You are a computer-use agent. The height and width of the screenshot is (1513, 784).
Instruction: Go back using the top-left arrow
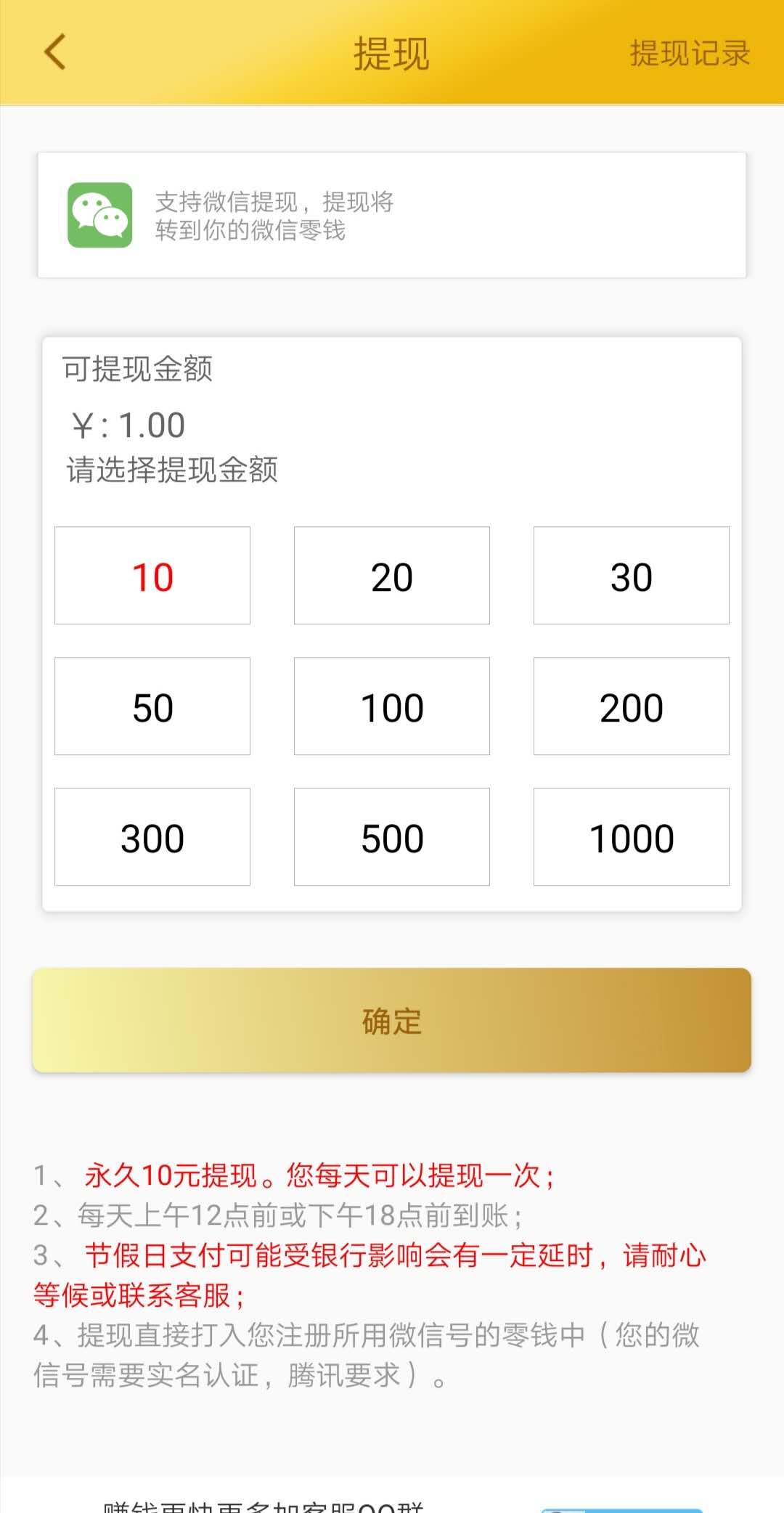(x=55, y=52)
